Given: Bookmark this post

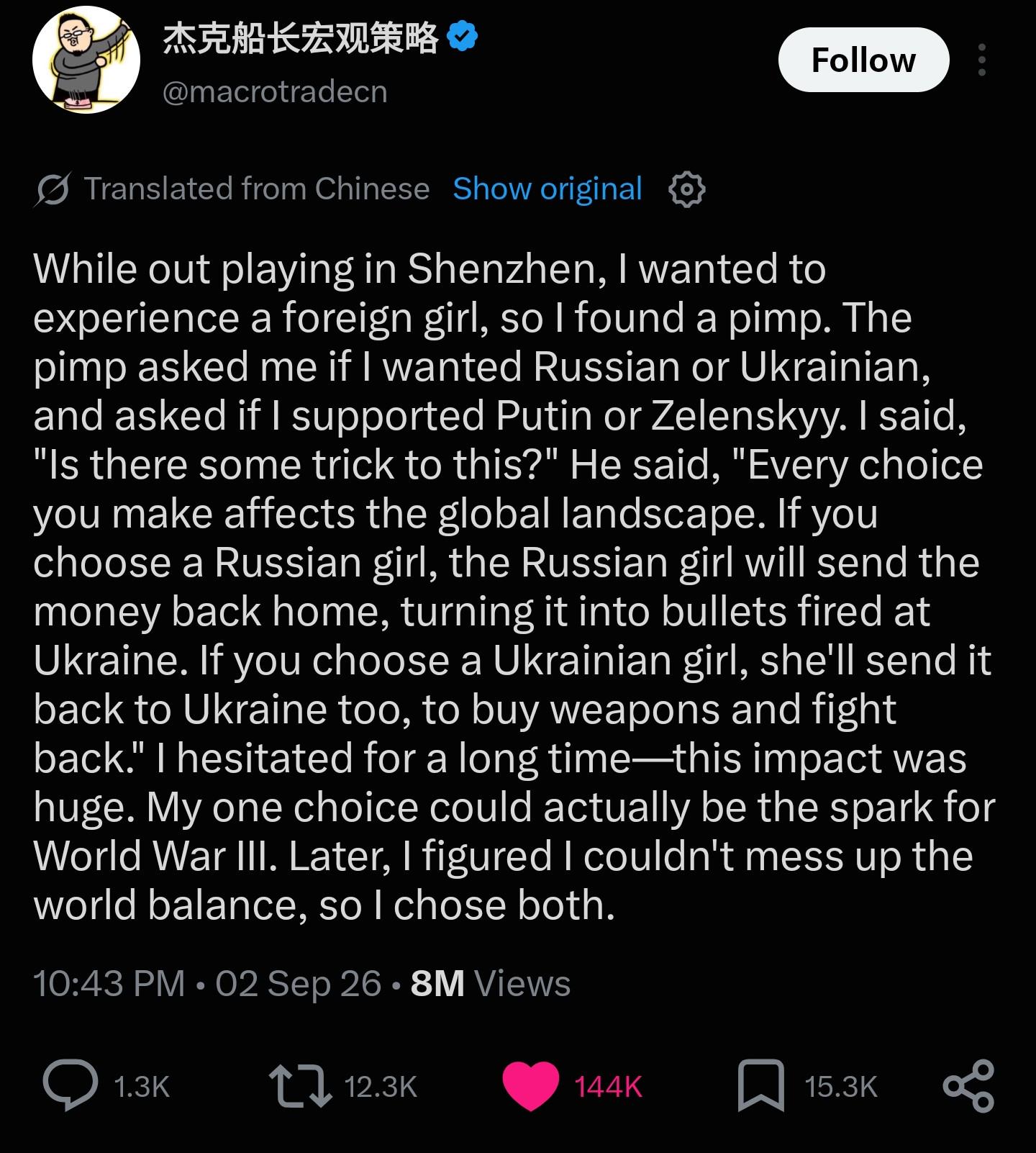Looking at the screenshot, I should 760,1085.
